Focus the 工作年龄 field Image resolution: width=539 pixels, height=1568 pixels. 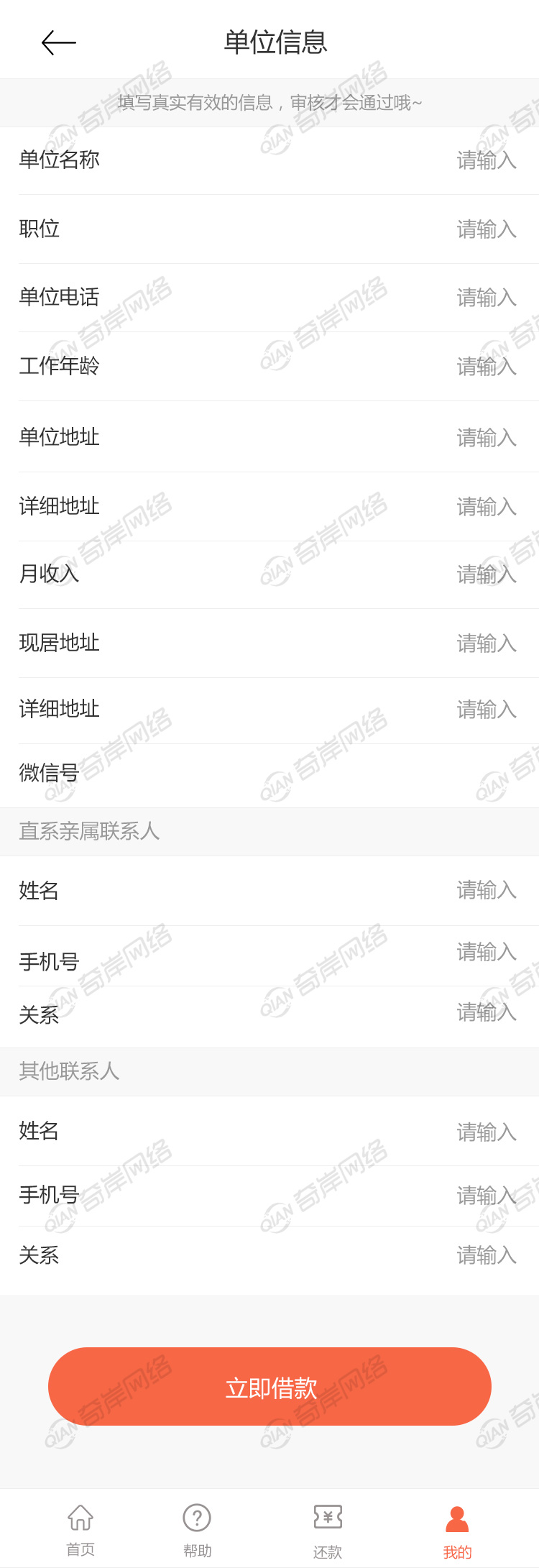pyautogui.click(x=486, y=367)
